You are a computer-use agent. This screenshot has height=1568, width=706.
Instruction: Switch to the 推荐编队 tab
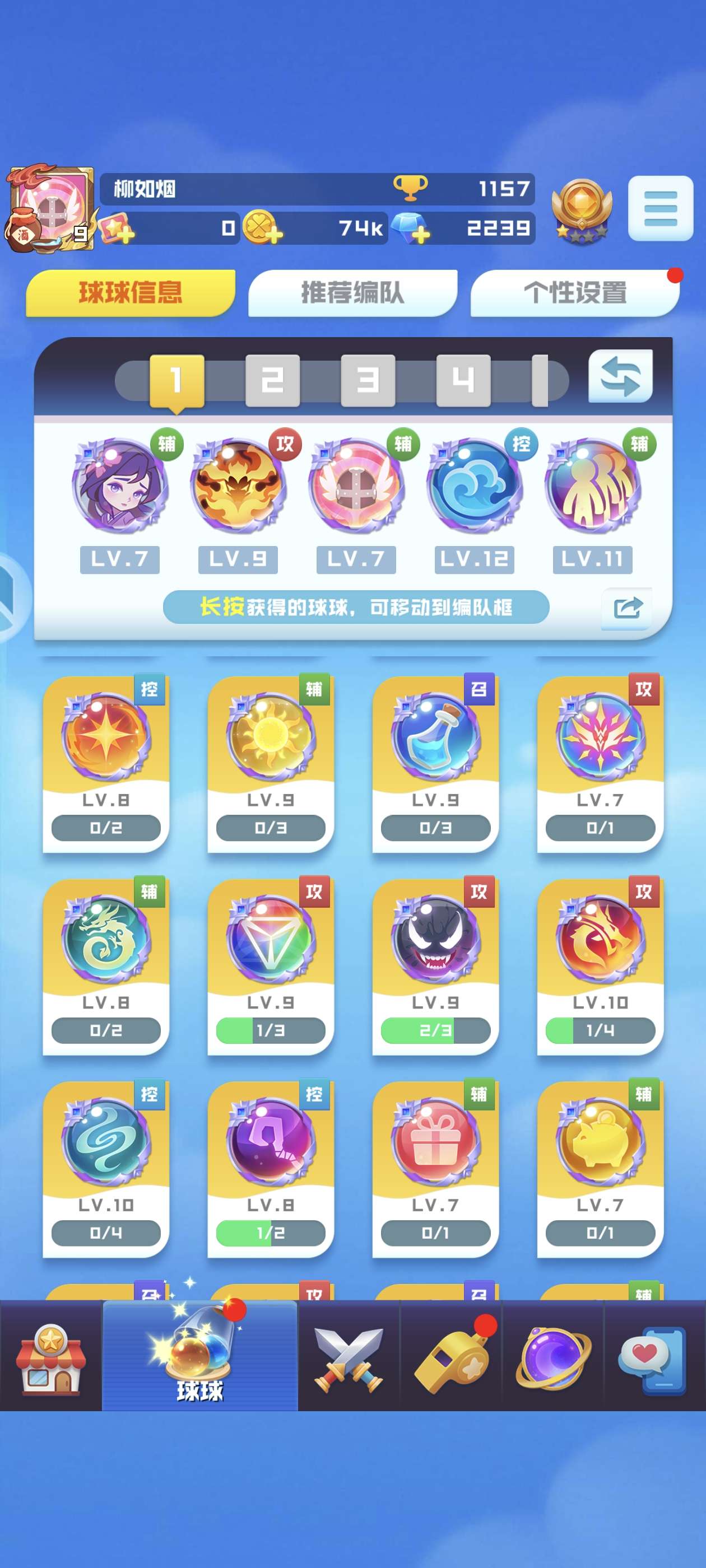pos(352,293)
